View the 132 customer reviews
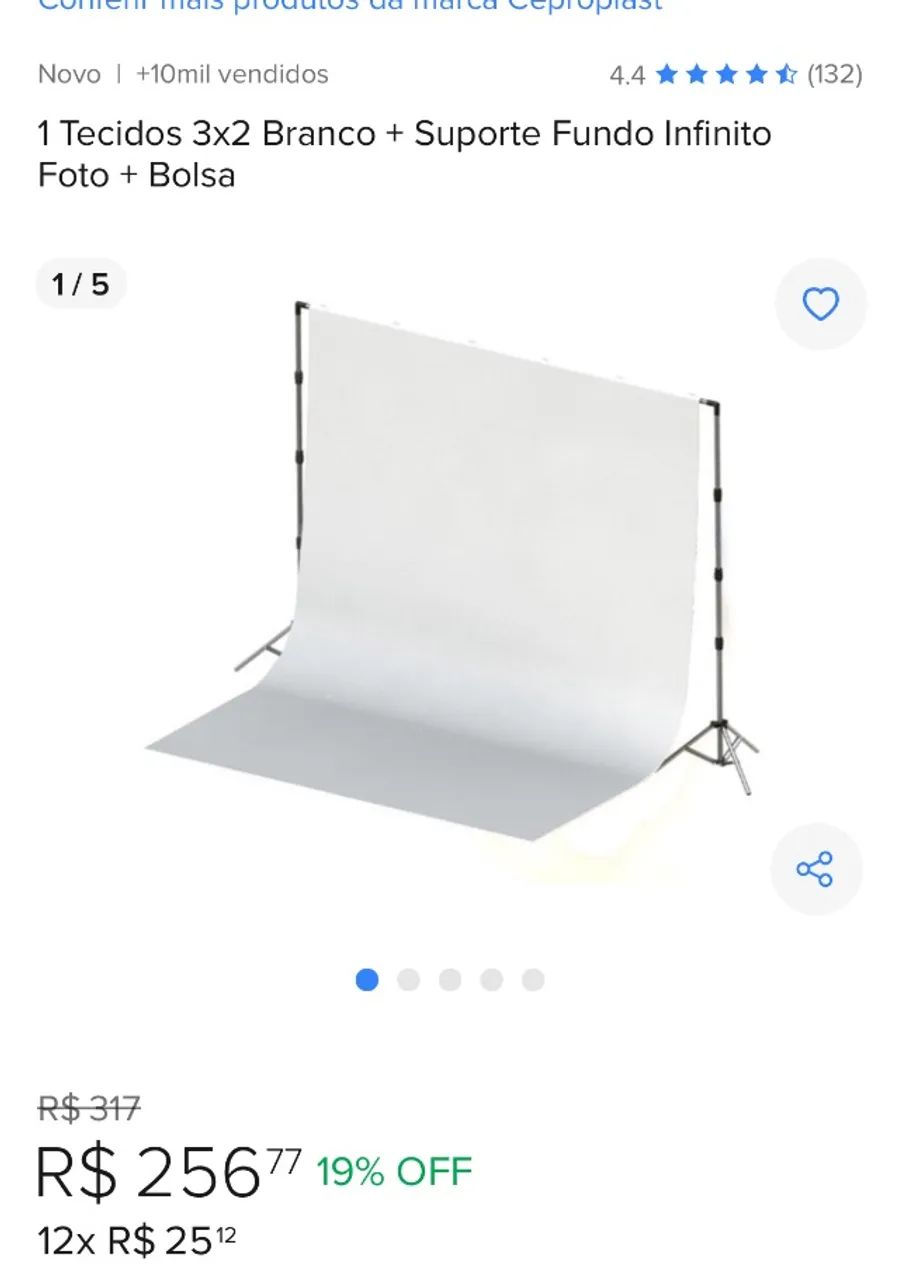Image resolution: width=899 pixels, height=1280 pixels. 834,75
